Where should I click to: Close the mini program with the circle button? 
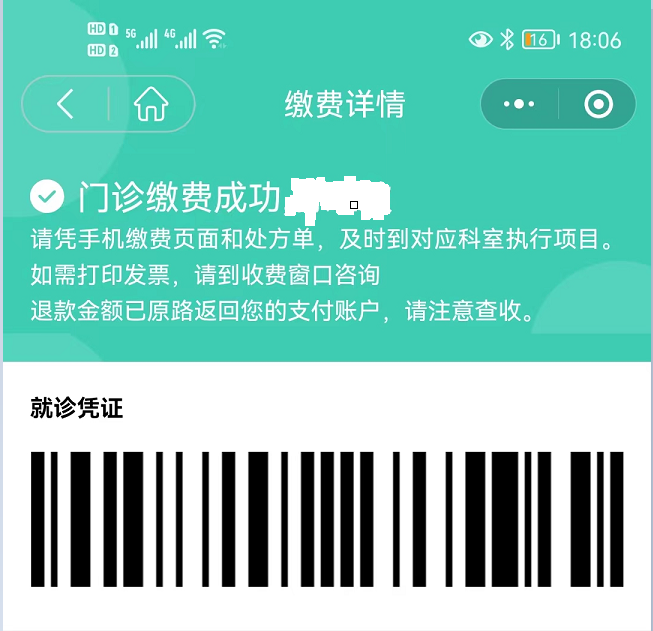point(598,104)
